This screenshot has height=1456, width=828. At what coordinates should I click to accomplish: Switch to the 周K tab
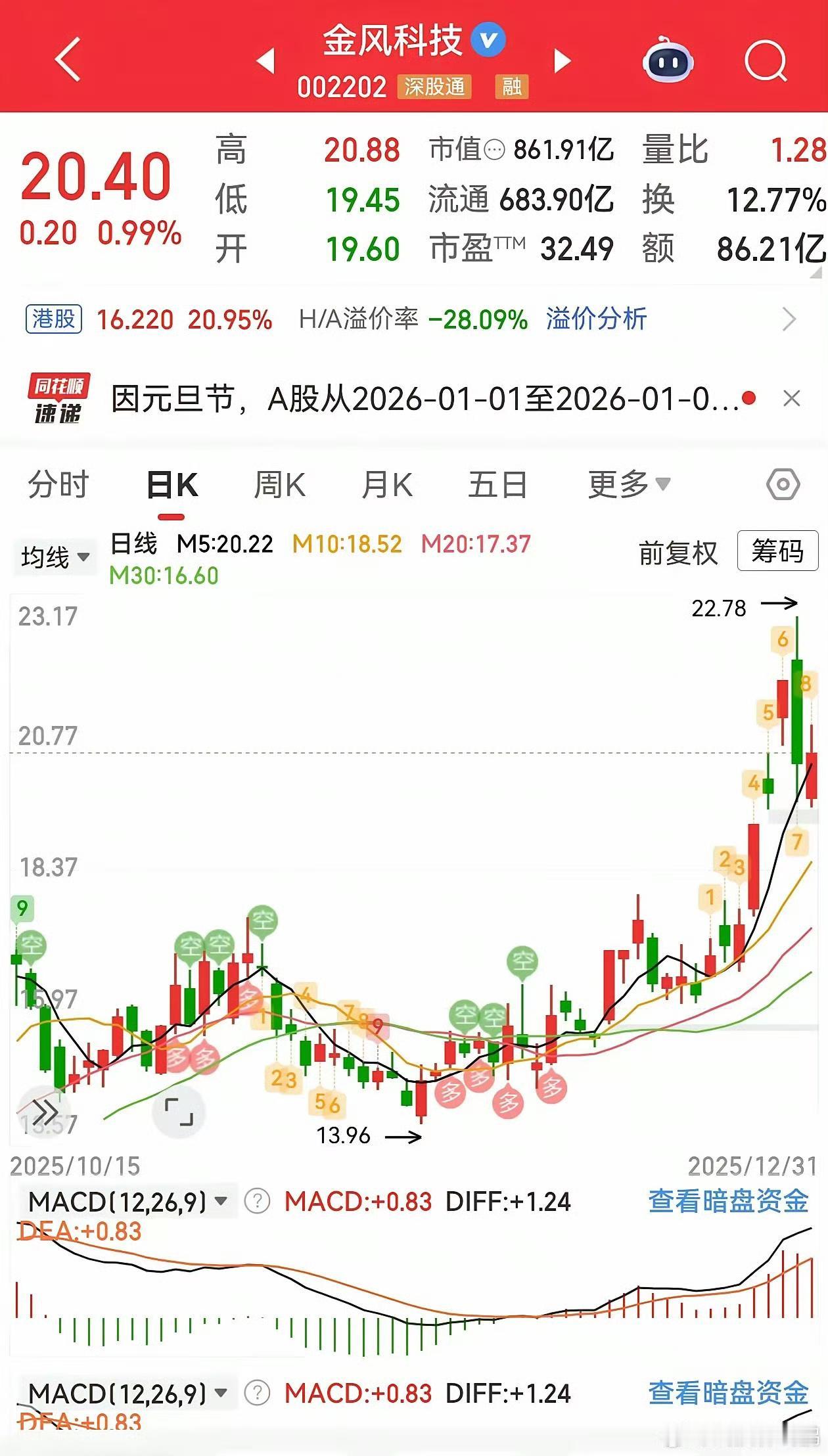point(280,485)
